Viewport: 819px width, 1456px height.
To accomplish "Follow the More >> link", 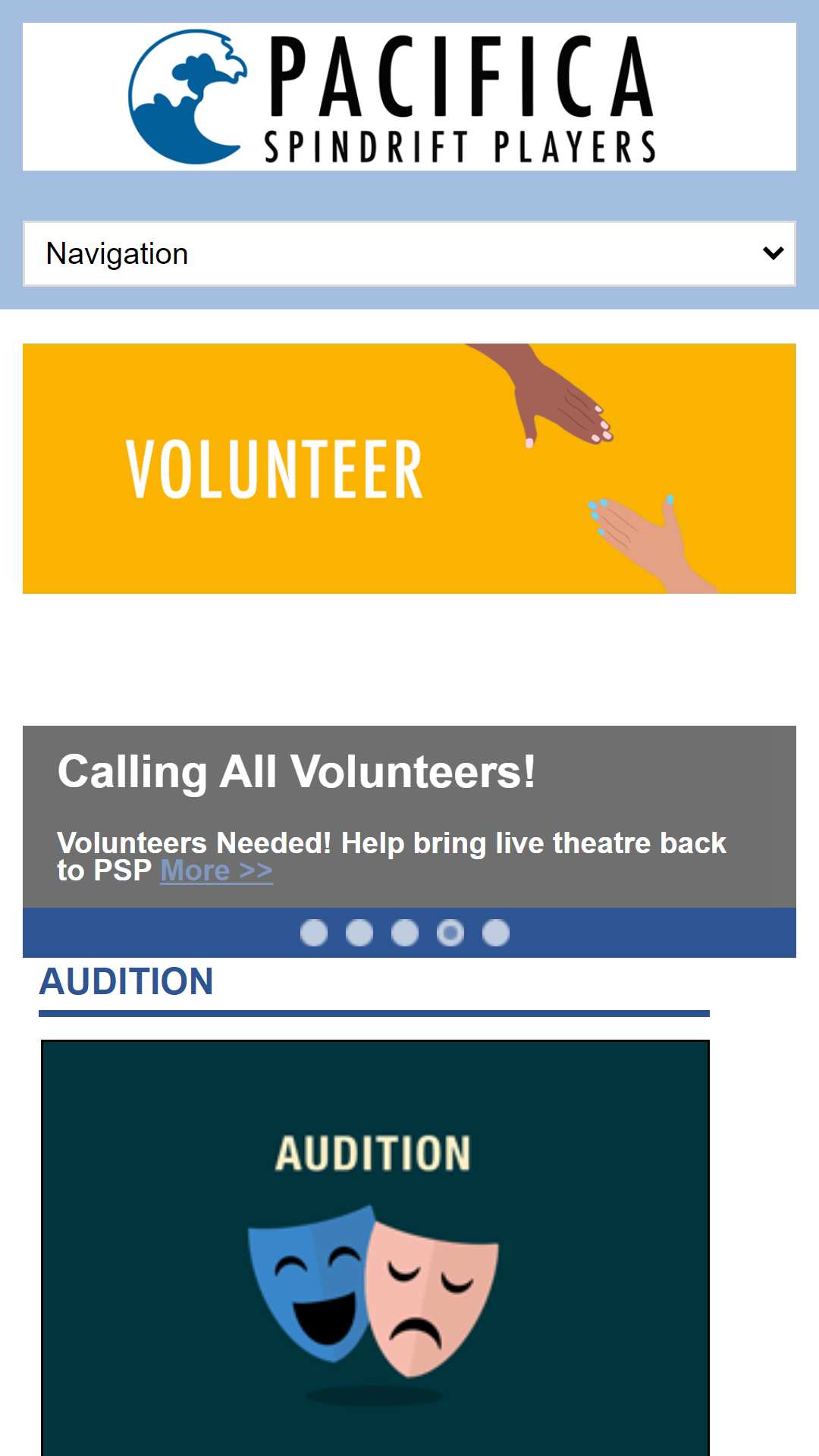I will [216, 871].
